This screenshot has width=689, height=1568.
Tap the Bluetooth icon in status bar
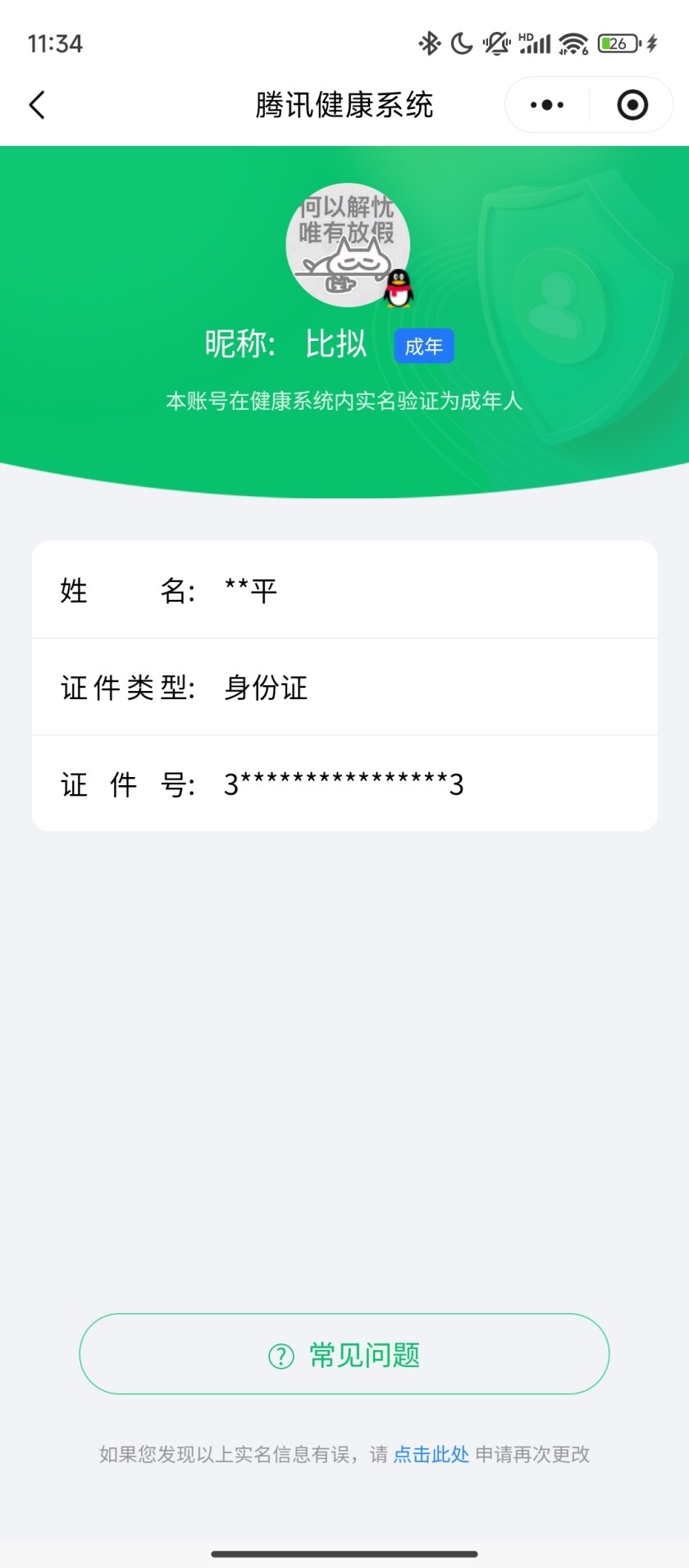(x=429, y=43)
